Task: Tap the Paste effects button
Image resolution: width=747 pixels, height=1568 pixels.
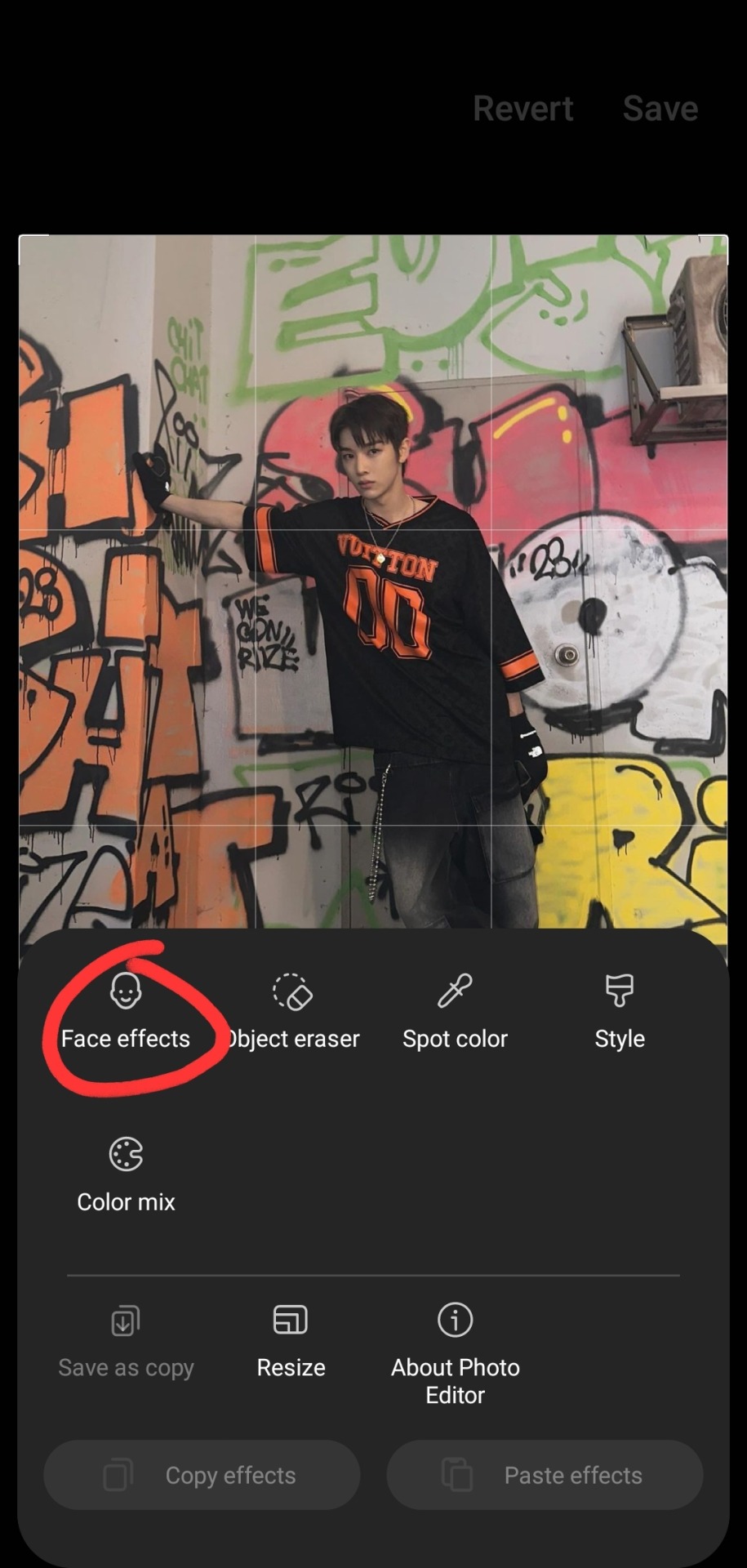Action: tap(545, 1475)
